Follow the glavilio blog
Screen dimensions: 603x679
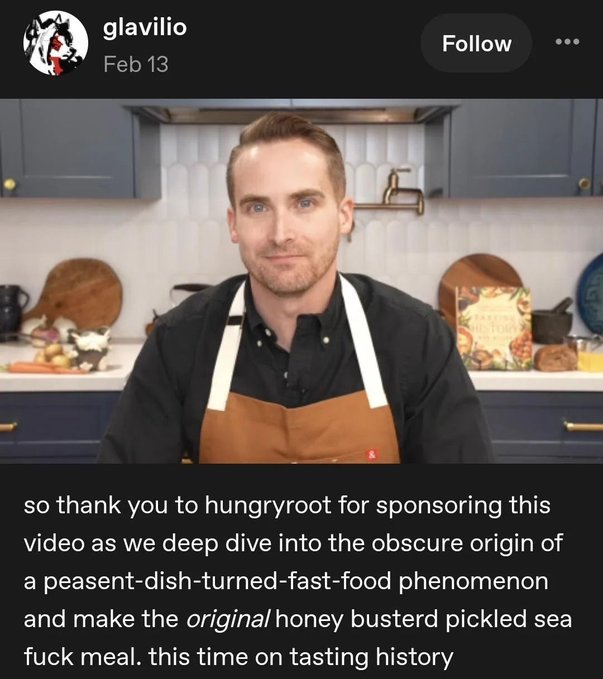[476, 43]
